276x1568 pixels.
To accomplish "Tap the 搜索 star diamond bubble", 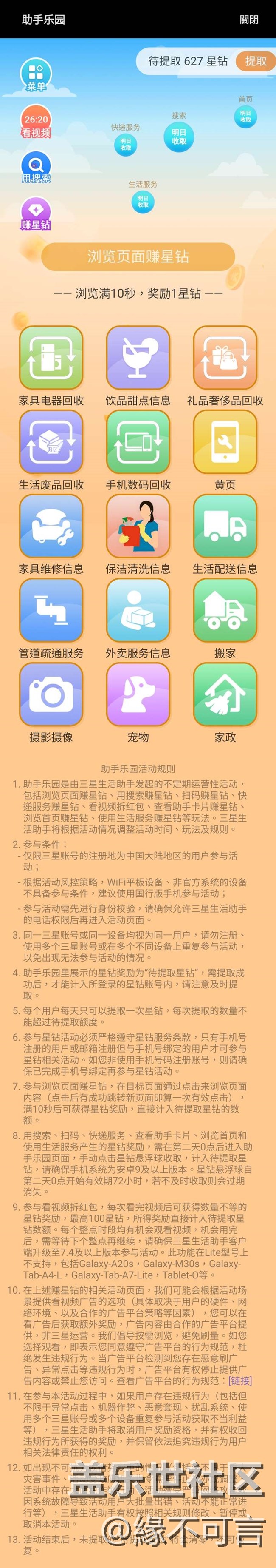I will pyautogui.click(x=179, y=137).
